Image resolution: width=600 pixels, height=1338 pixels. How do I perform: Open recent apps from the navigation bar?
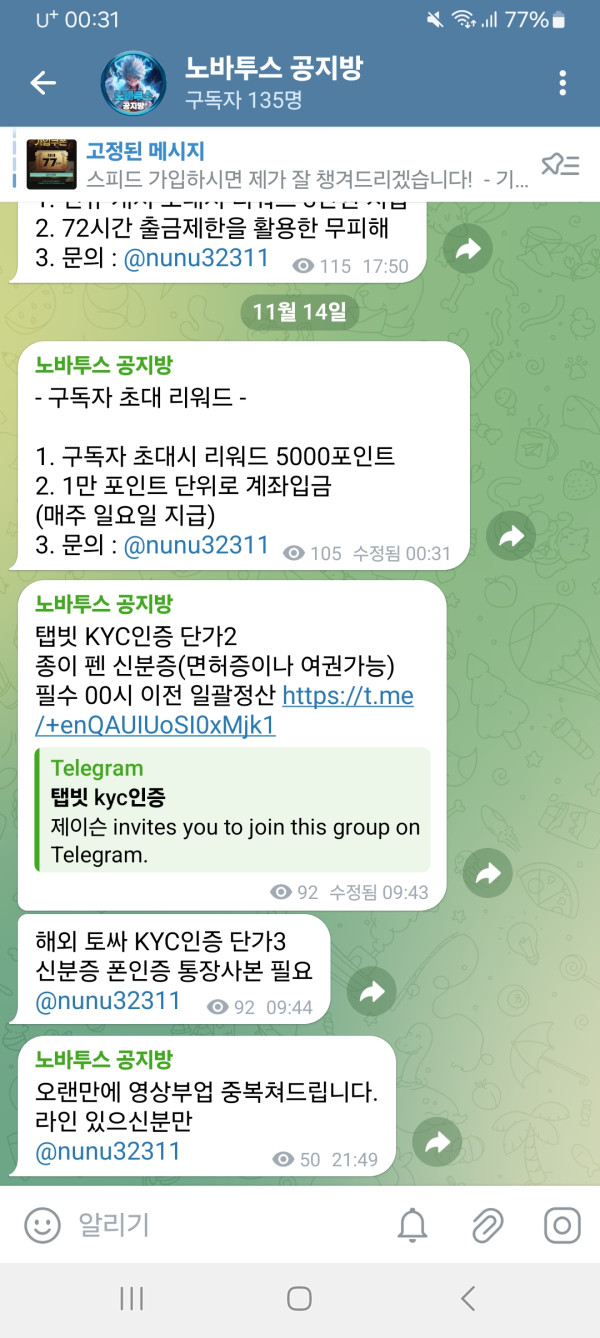(131, 1298)
